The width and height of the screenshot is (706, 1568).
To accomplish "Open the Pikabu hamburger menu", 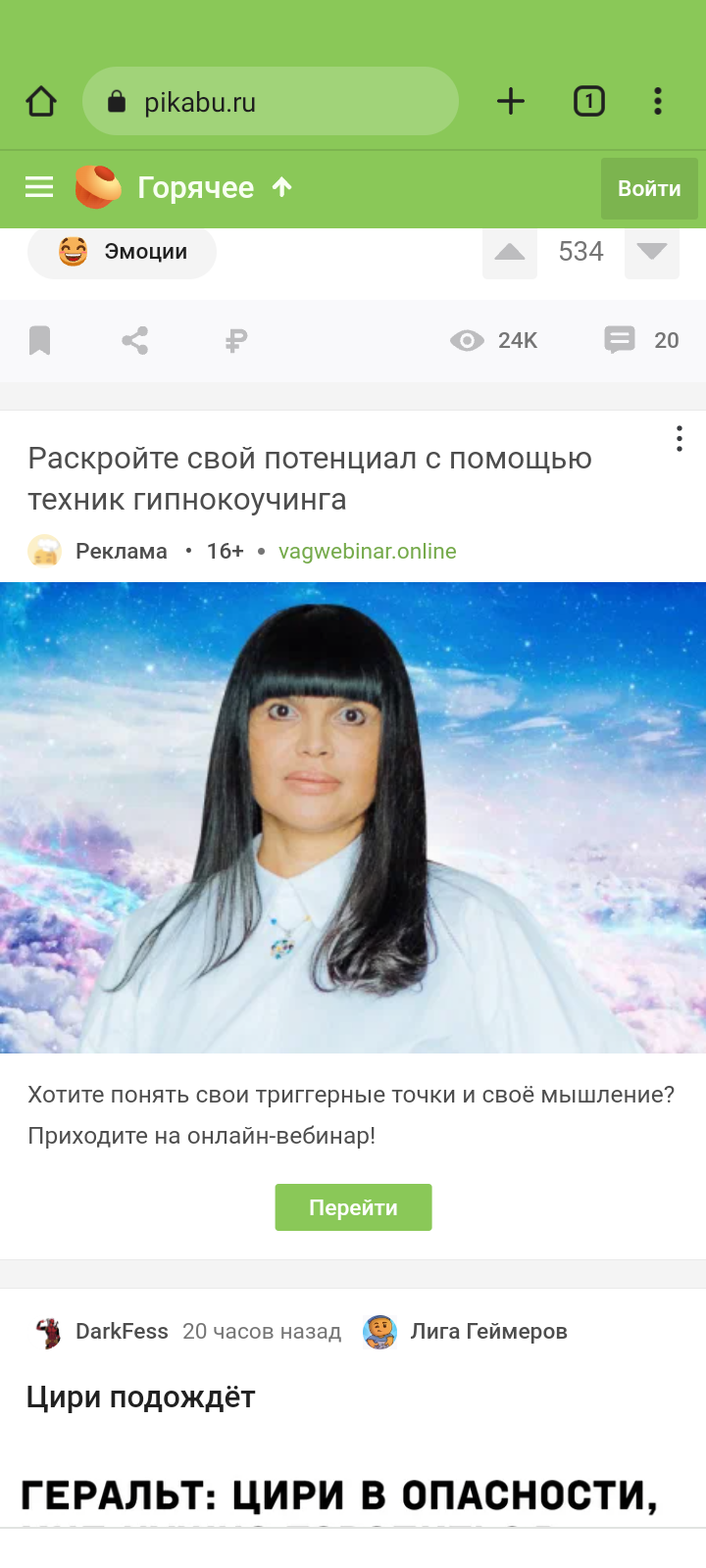I will pos(39,187).
